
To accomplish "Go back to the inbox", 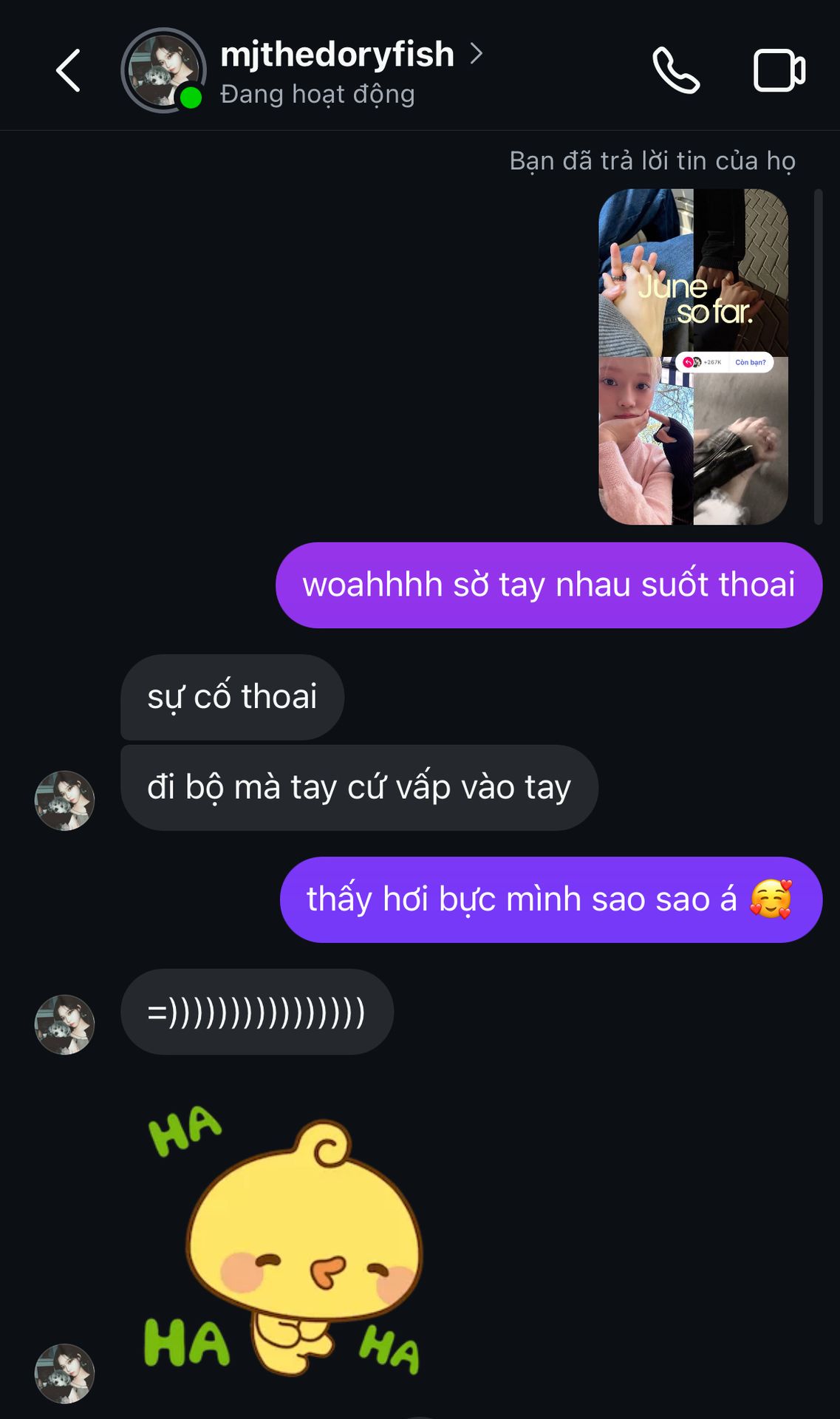I will 68,71.
